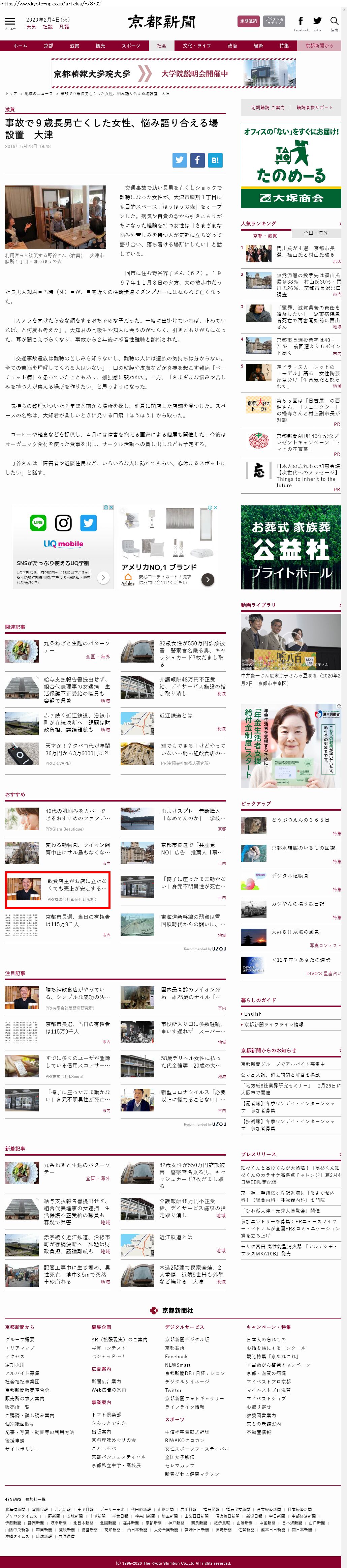This screenshot has height=1568, width=347.
Task: Open the 京都橘大学 大学院説明会 banner
Action: 173,74
